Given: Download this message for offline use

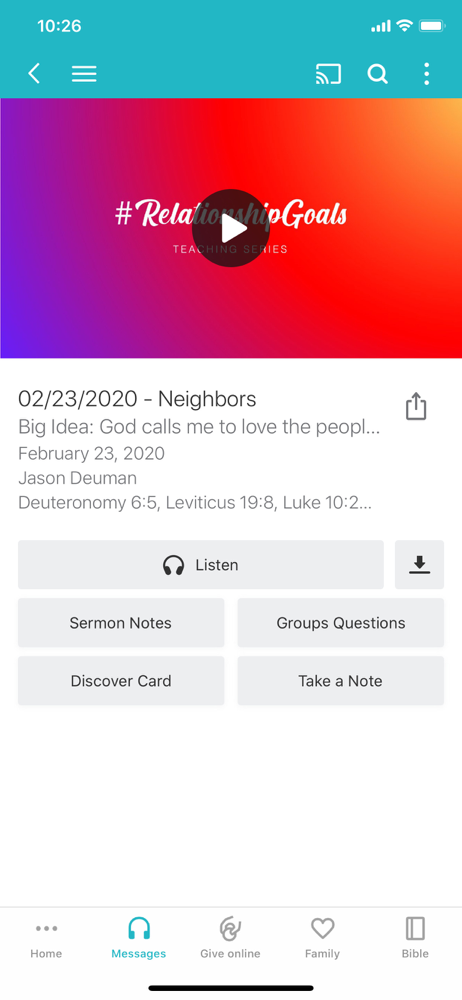Looking at the screenshot, I should click(419, 564).
